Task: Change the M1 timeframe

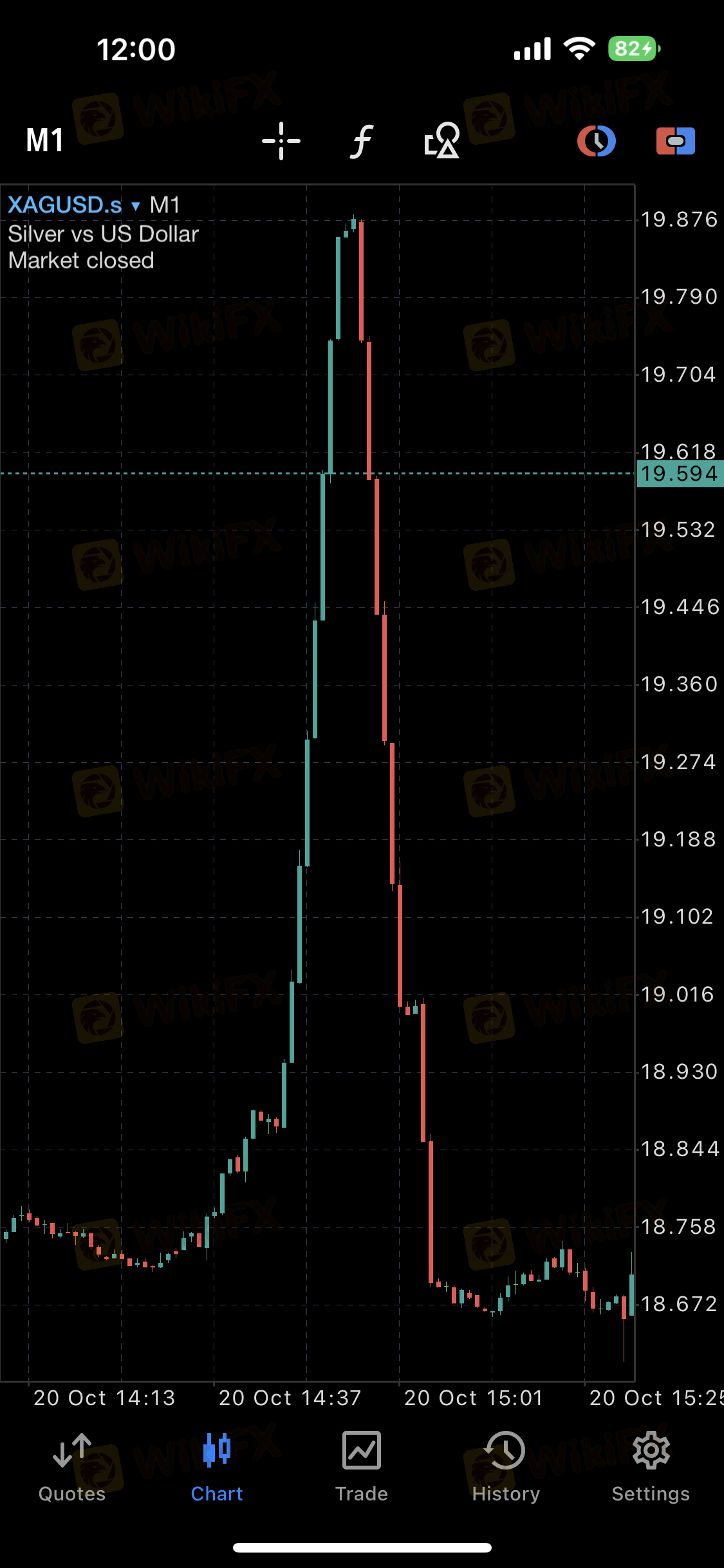Action: [x=45, y=140]
